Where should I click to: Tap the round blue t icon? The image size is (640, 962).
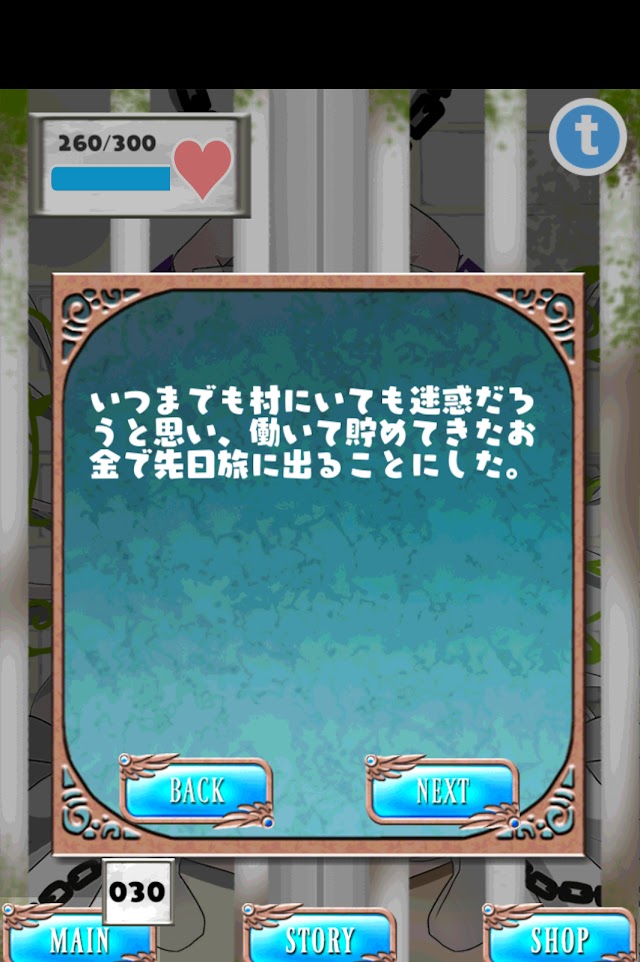pos(588,137)
